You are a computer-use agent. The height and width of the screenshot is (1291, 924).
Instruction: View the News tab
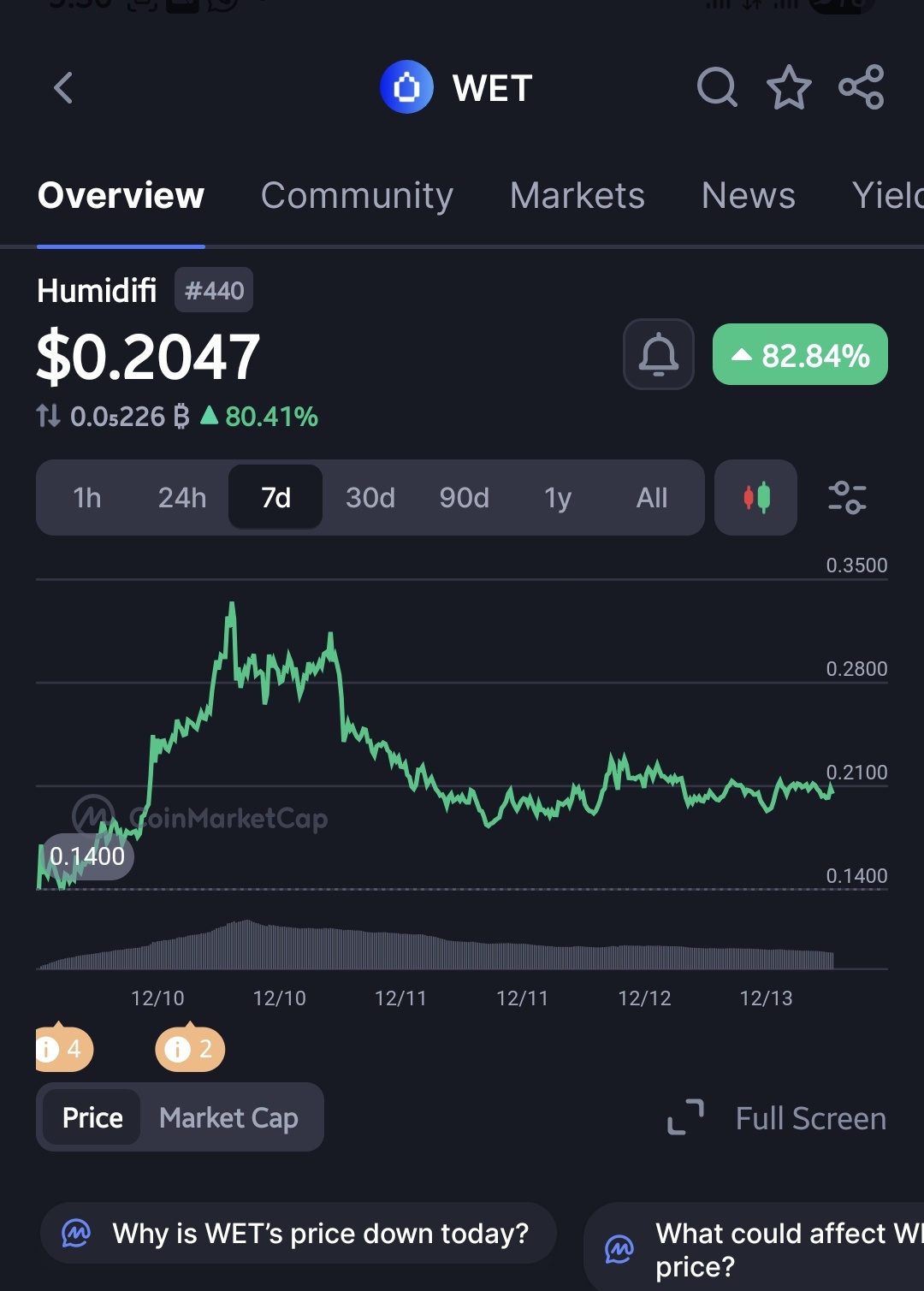(x=748, y=196)
